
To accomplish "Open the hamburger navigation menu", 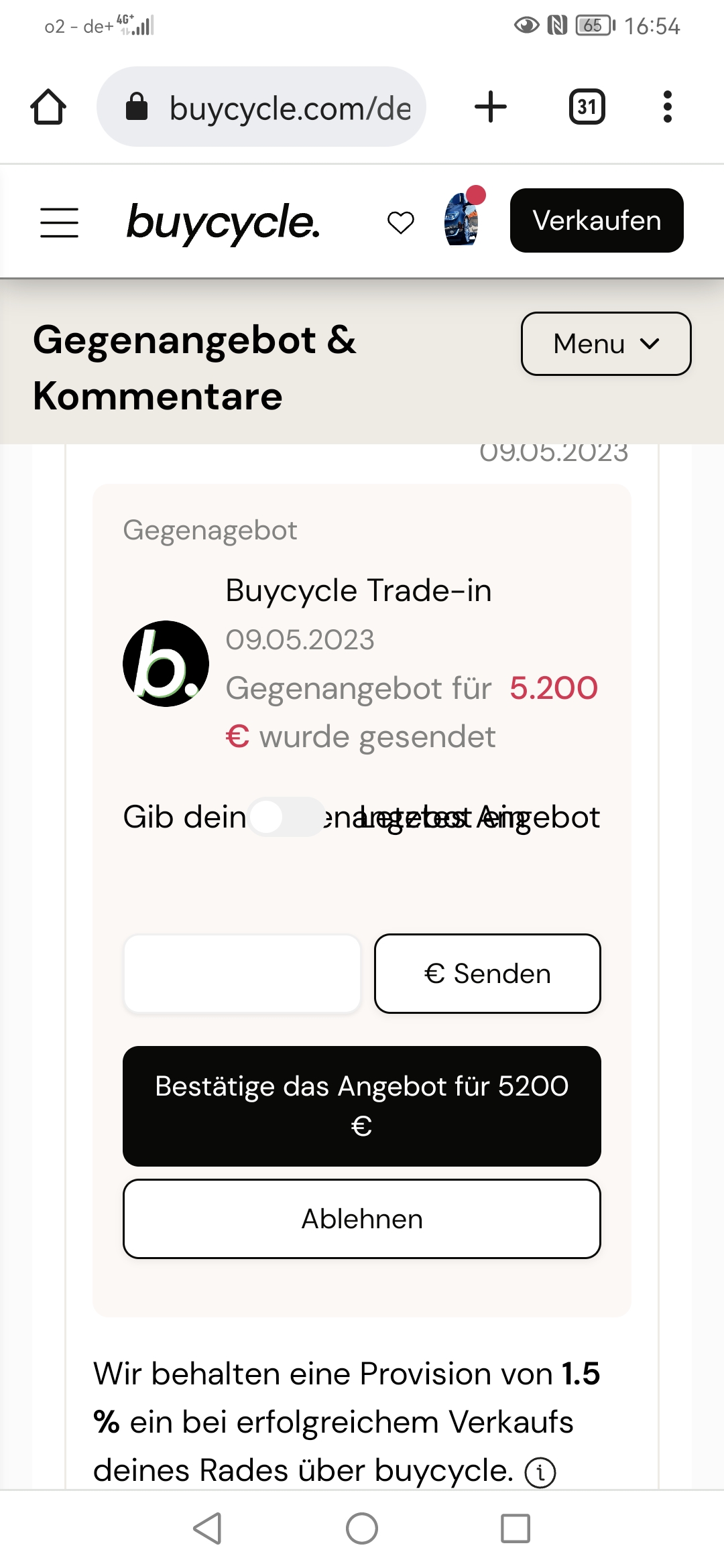I will coord(59,222).
